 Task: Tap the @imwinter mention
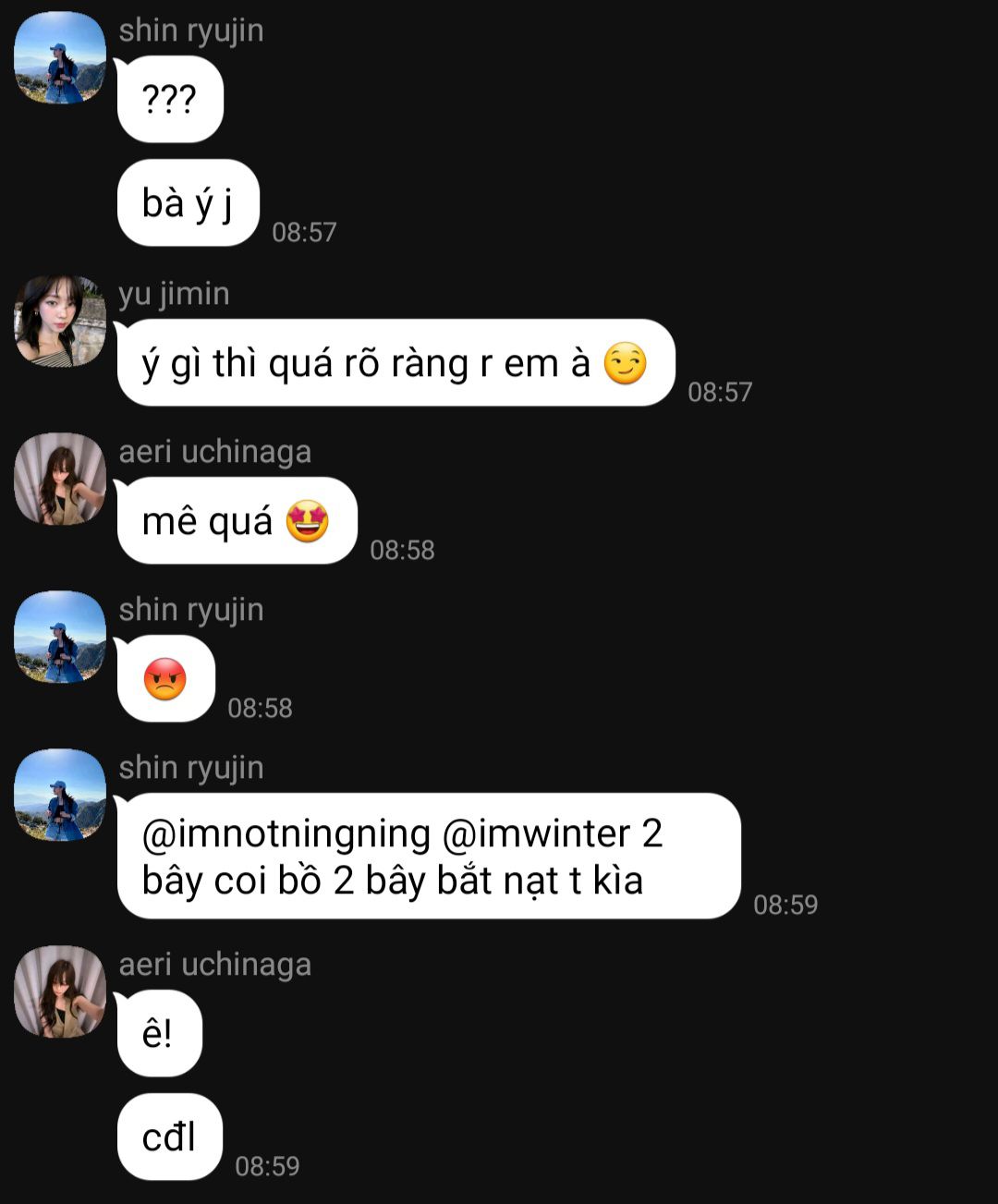tap(536, 833)
